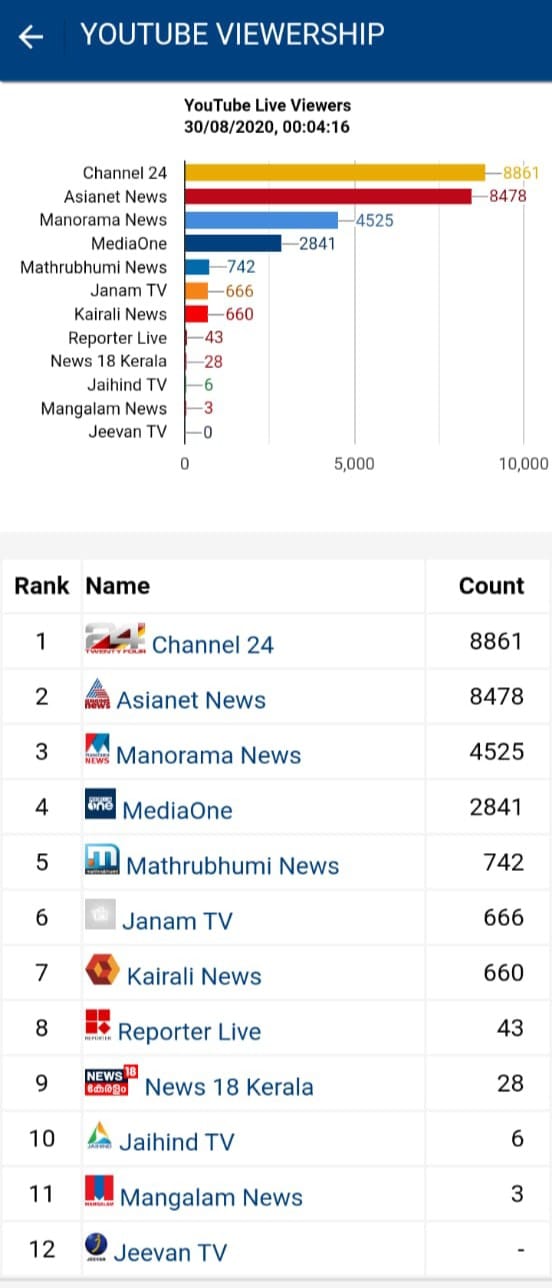The width and height of the screenshot is (552, 1288).
Task: Open the Channel 24 link
Action: (212, 645)
